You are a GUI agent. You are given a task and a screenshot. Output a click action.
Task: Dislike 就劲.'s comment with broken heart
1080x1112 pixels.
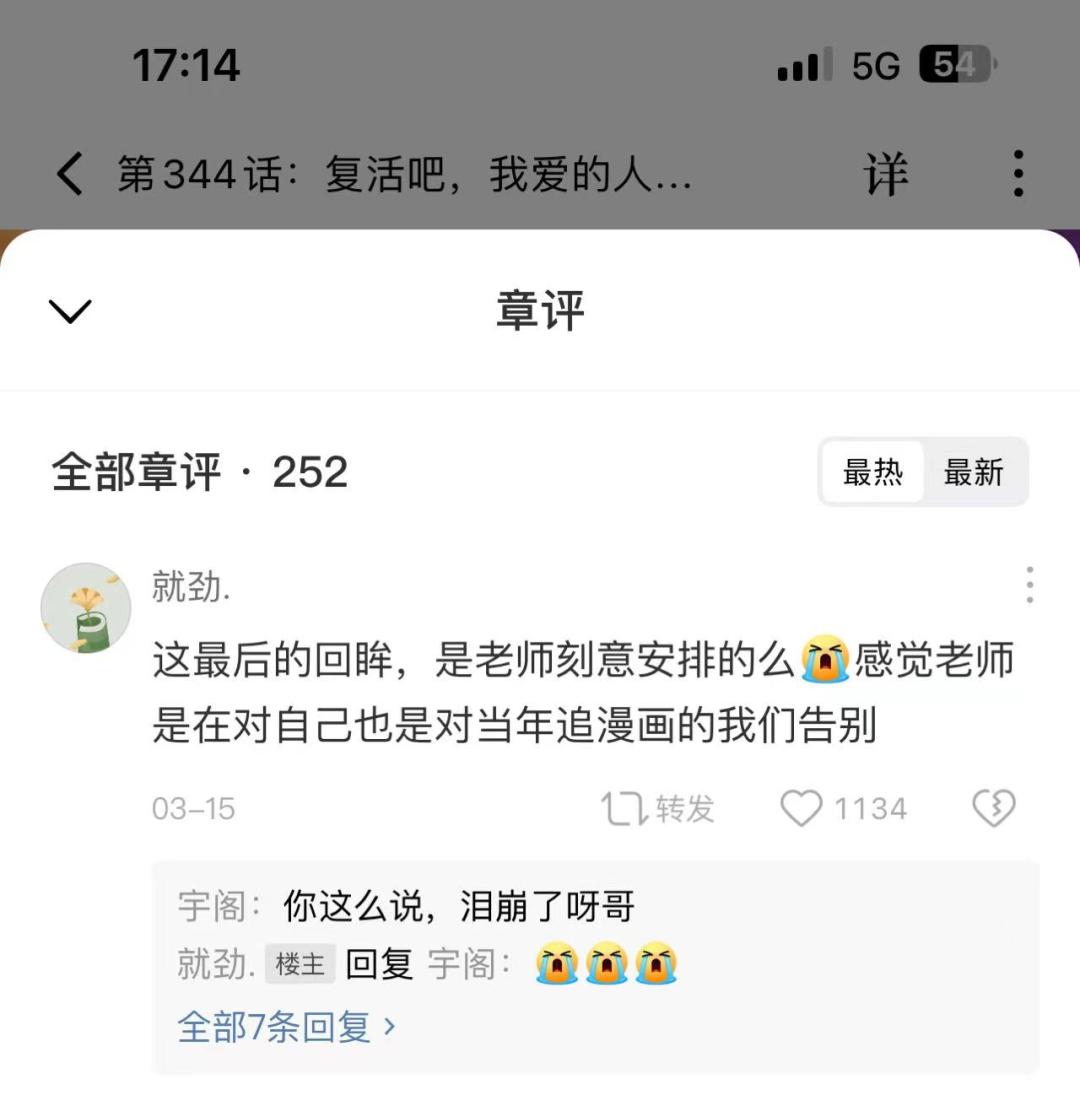[x=993, y=808]
